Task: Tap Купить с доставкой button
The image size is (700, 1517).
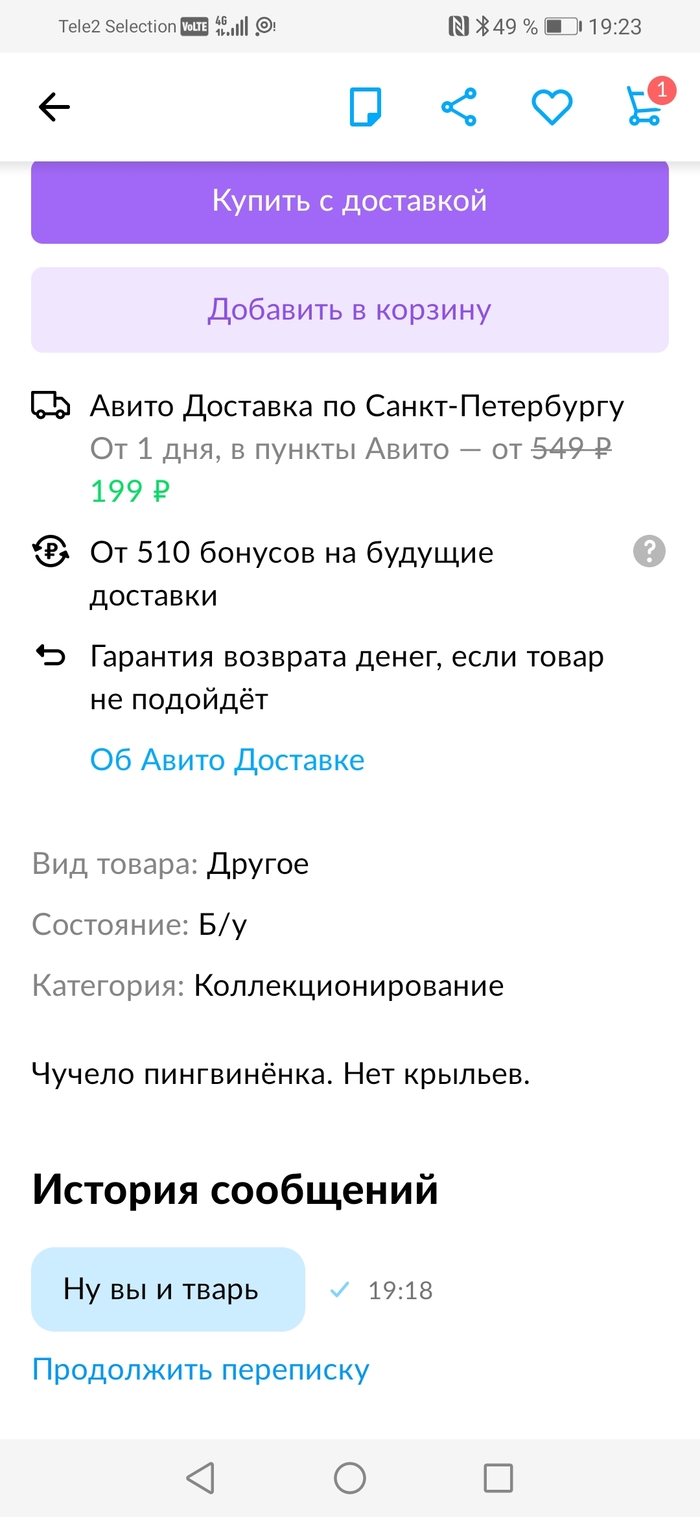Action: point(349,201)
